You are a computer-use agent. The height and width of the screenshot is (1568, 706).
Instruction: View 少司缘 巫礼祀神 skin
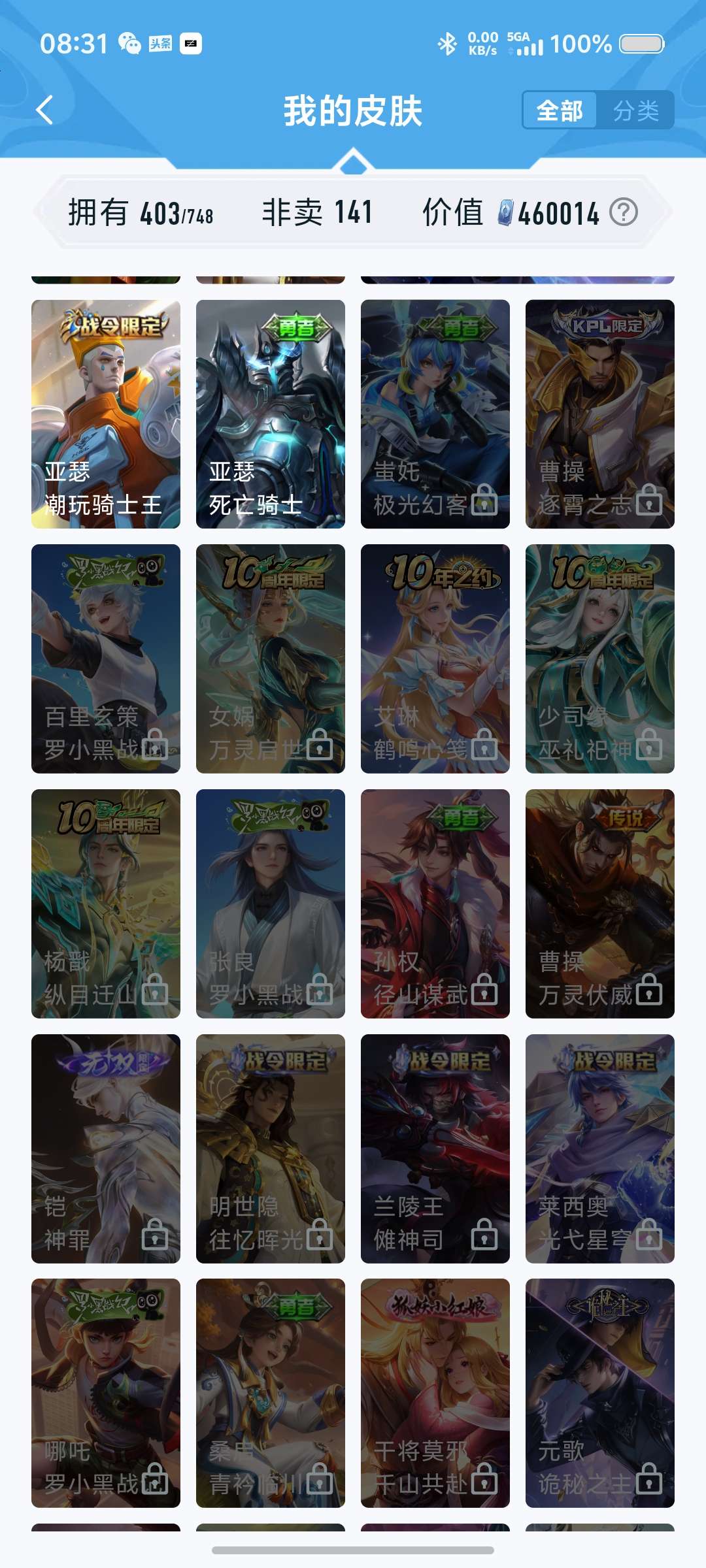click(x=600, y=659)
